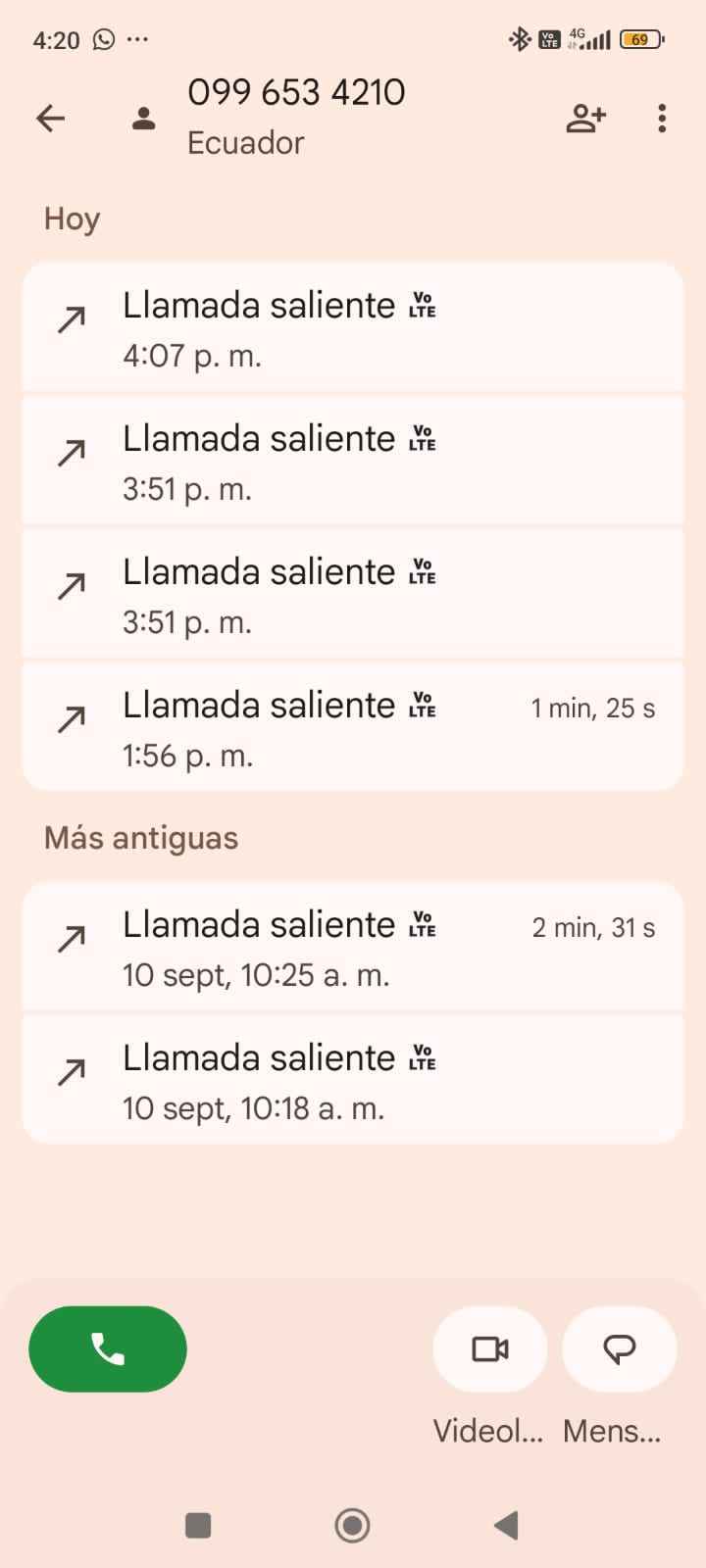This screenshot has width=706, height=1568.
Task: Send a message to this number
Action: (619, 1349)
